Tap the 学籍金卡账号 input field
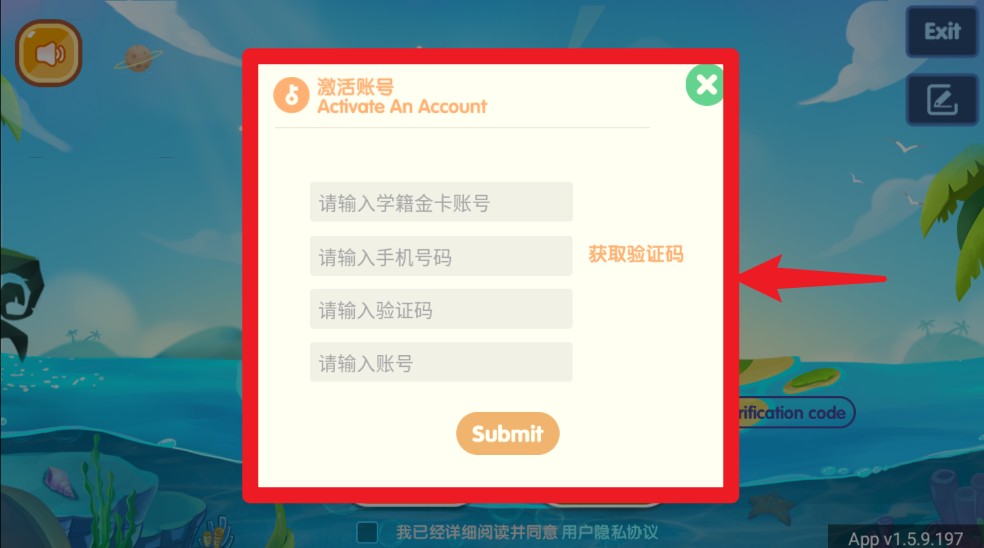984x548 pixels. 441,202
